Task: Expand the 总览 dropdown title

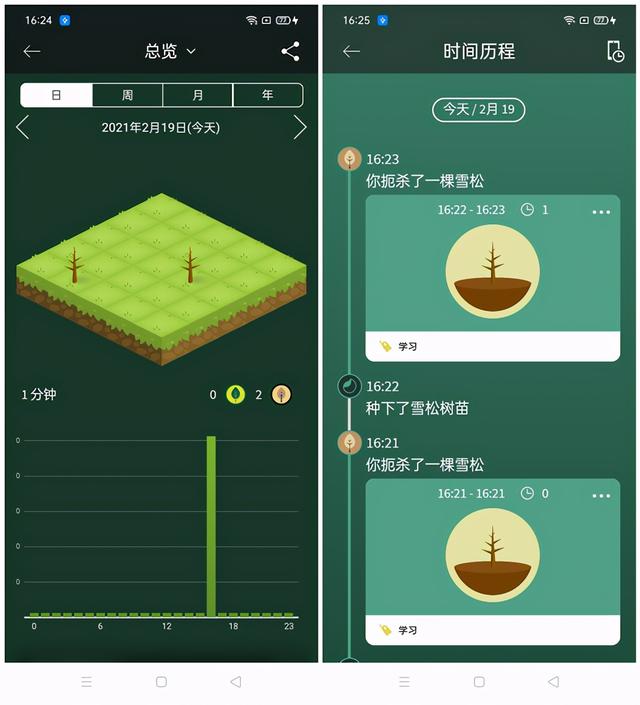Action: [x=169, y=51]
